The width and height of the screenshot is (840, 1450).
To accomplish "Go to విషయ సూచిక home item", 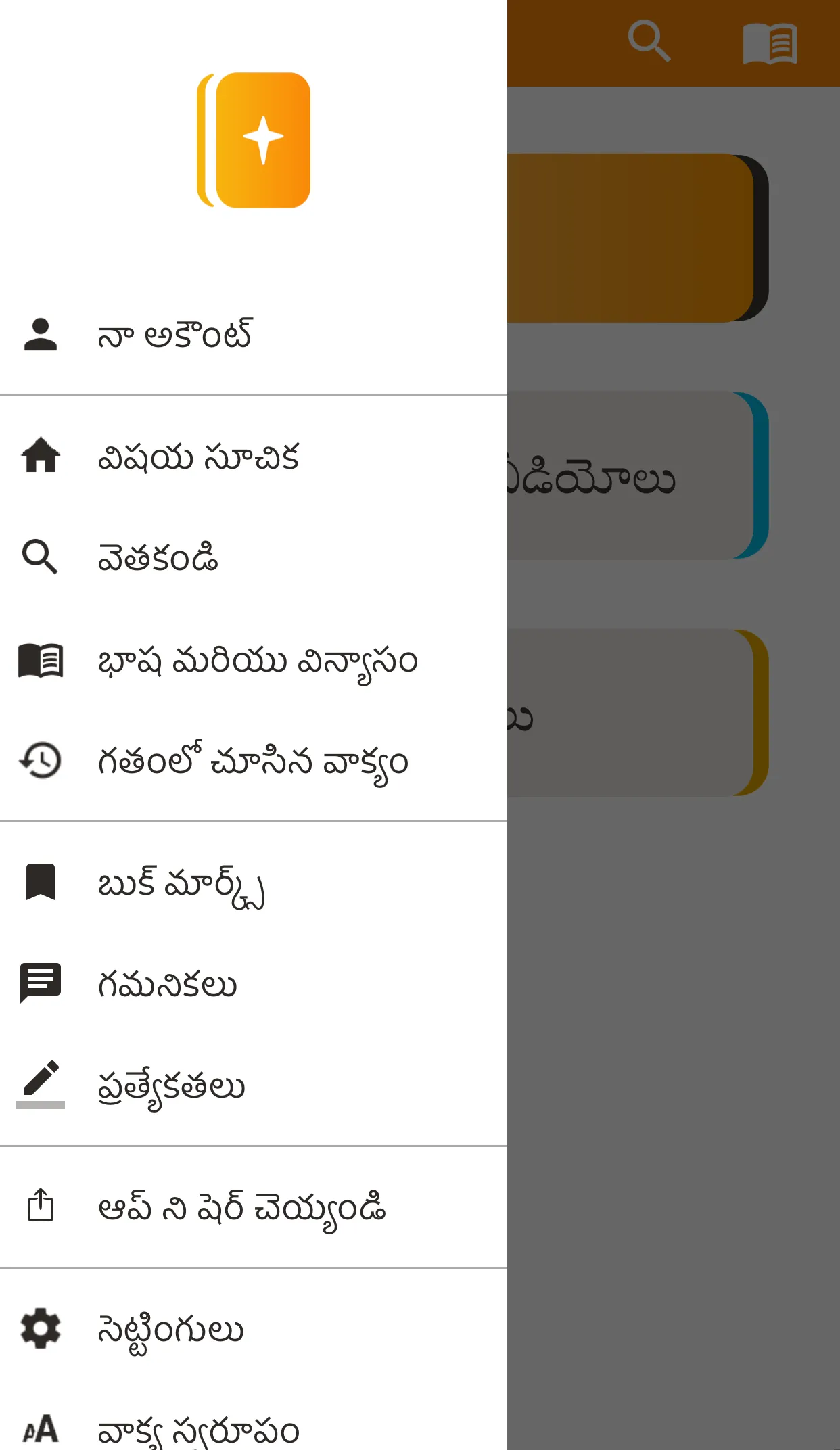I will tap(254, 457).
